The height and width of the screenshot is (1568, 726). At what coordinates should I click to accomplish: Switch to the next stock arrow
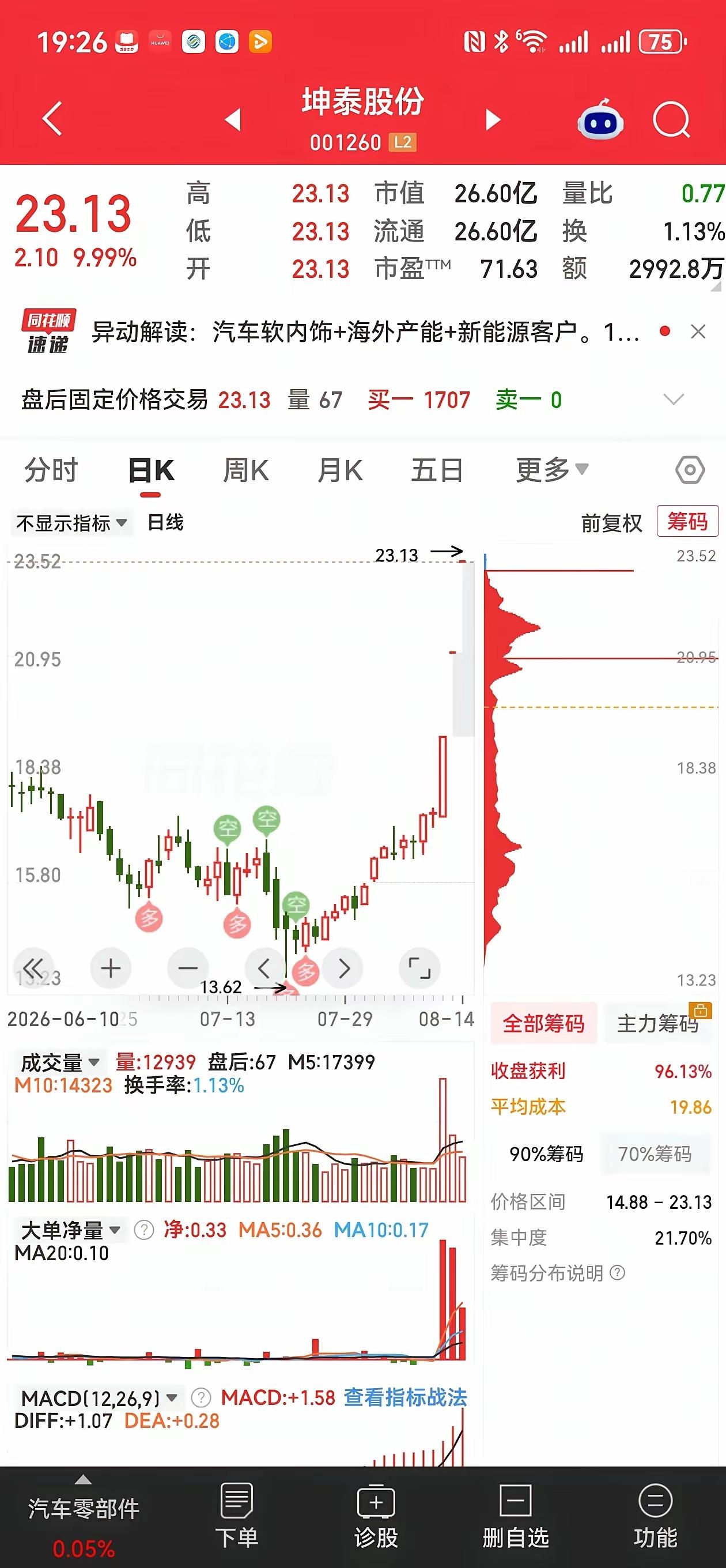pyautogui.click(x=492, y=120)
